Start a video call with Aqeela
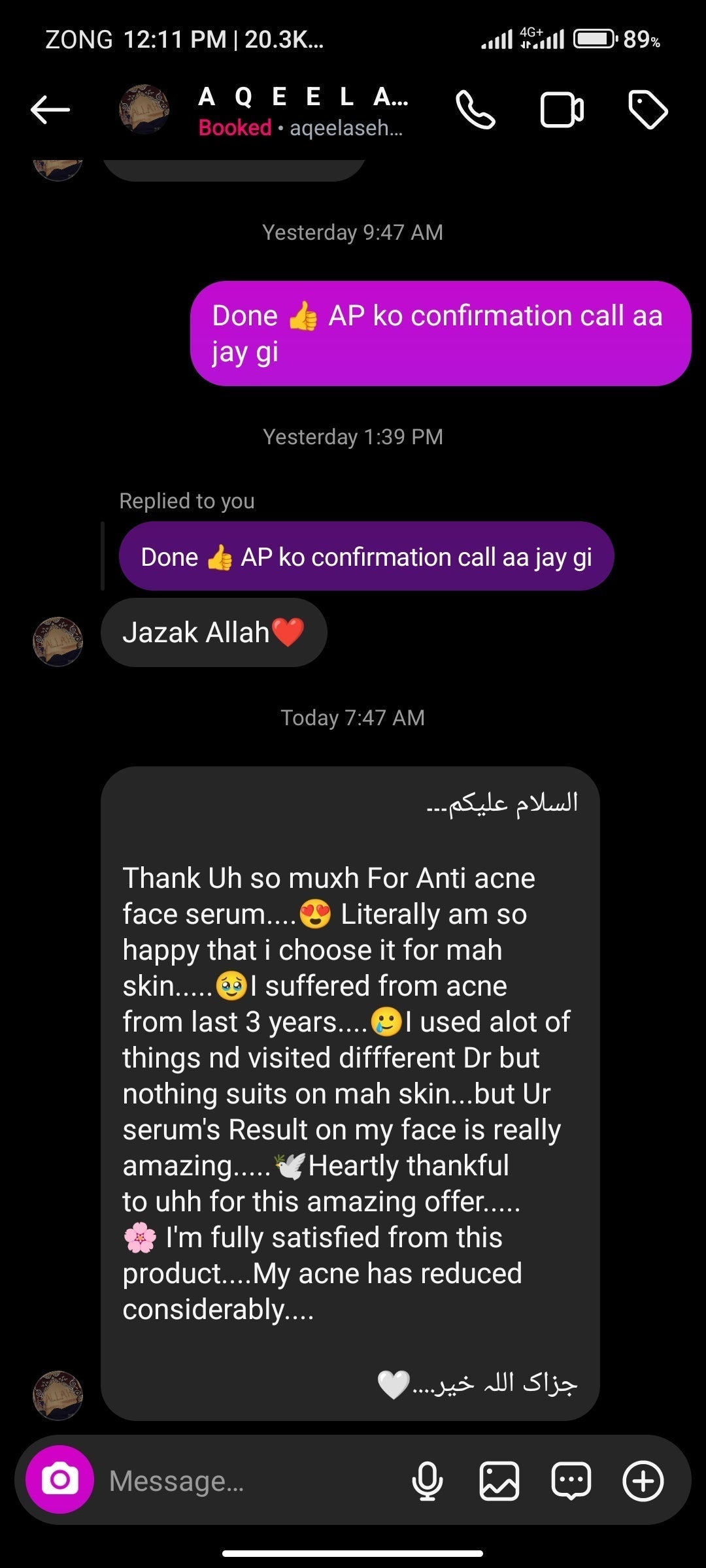 pos(562,110)
